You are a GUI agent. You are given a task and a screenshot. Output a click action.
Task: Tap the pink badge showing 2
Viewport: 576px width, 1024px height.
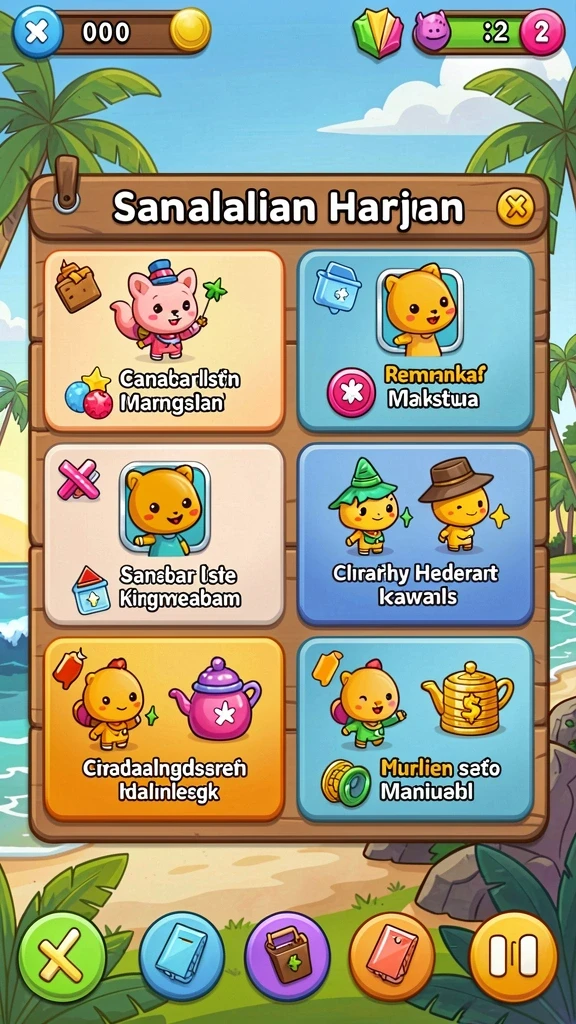(541, 33)
